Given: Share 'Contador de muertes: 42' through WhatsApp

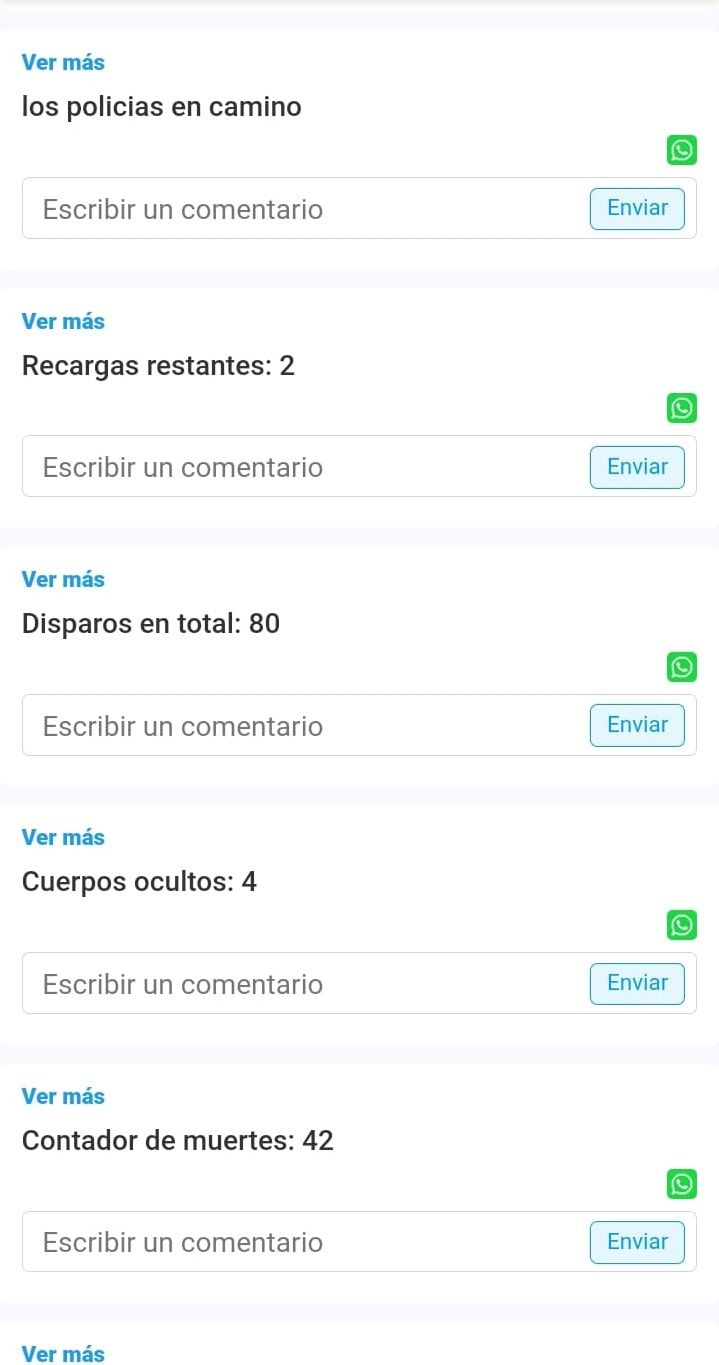Looking at the screenshot, I should (681, 1184).
